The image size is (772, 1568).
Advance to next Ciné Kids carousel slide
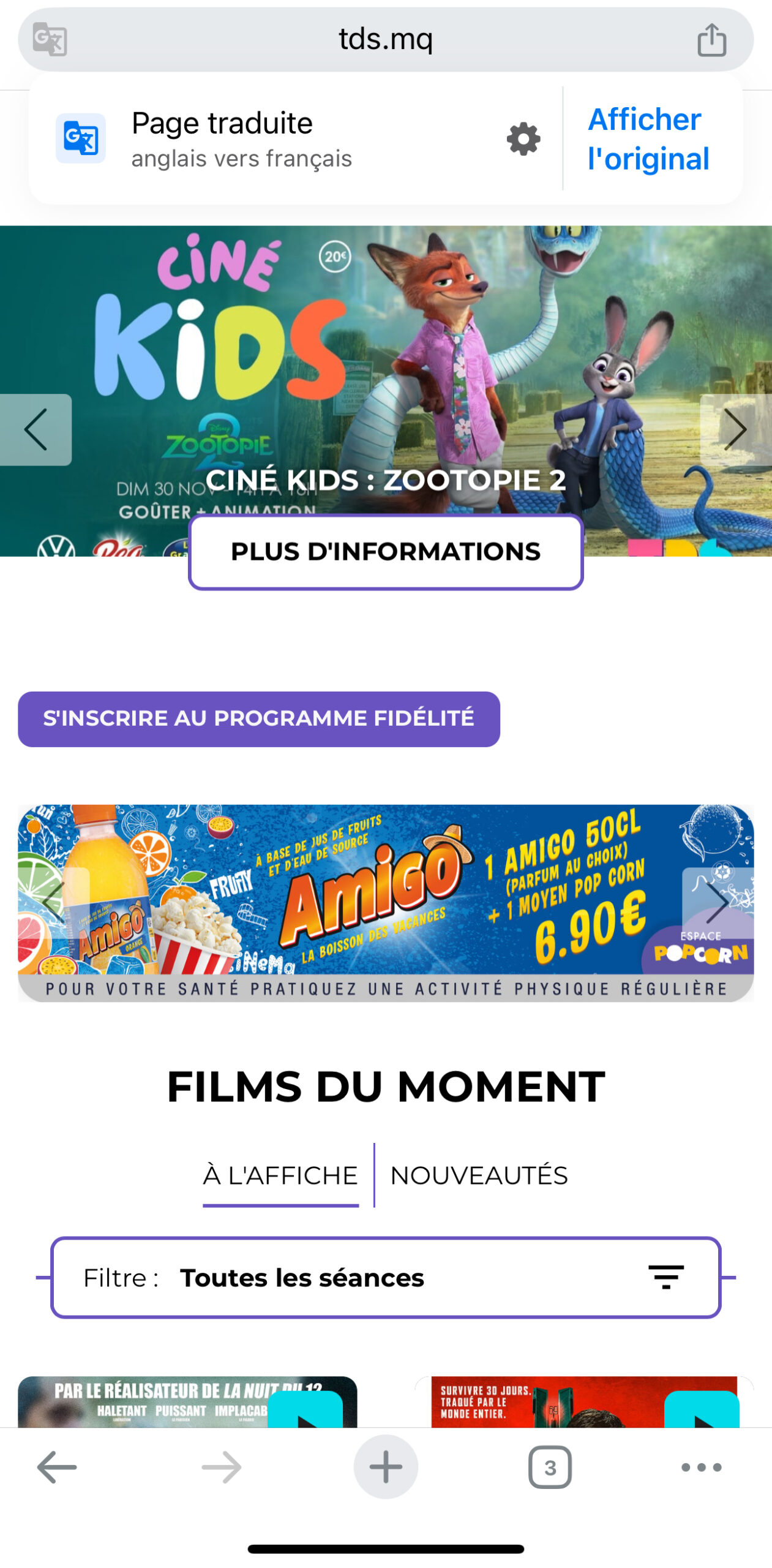point(735,429)
